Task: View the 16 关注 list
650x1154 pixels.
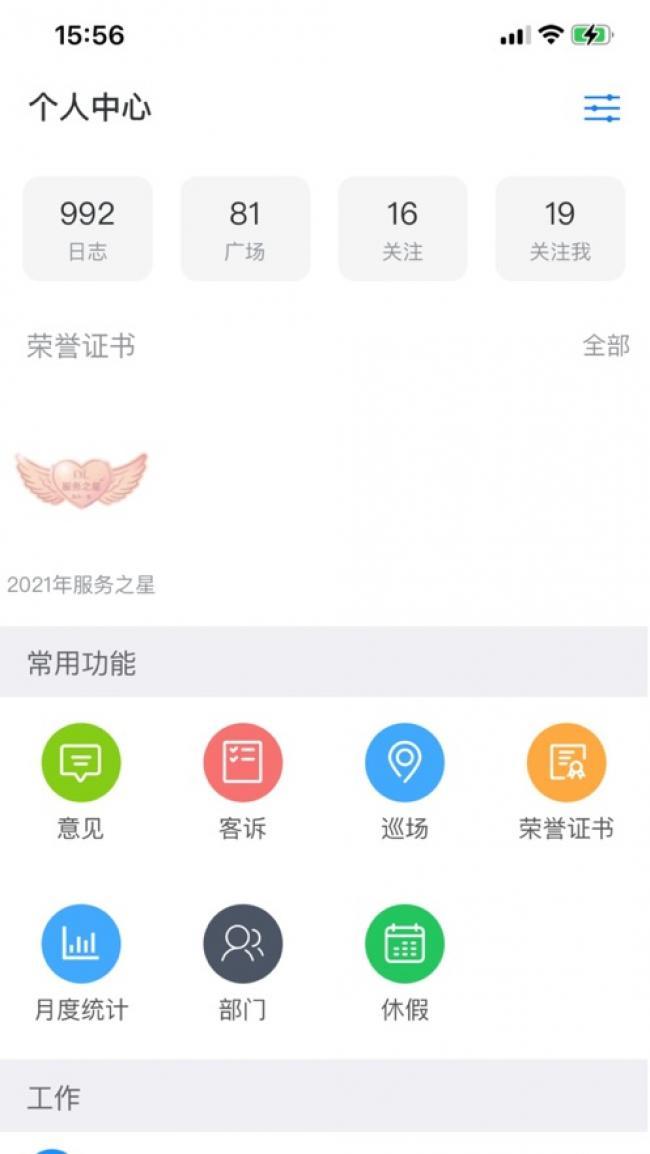Action: coord(402,229)
